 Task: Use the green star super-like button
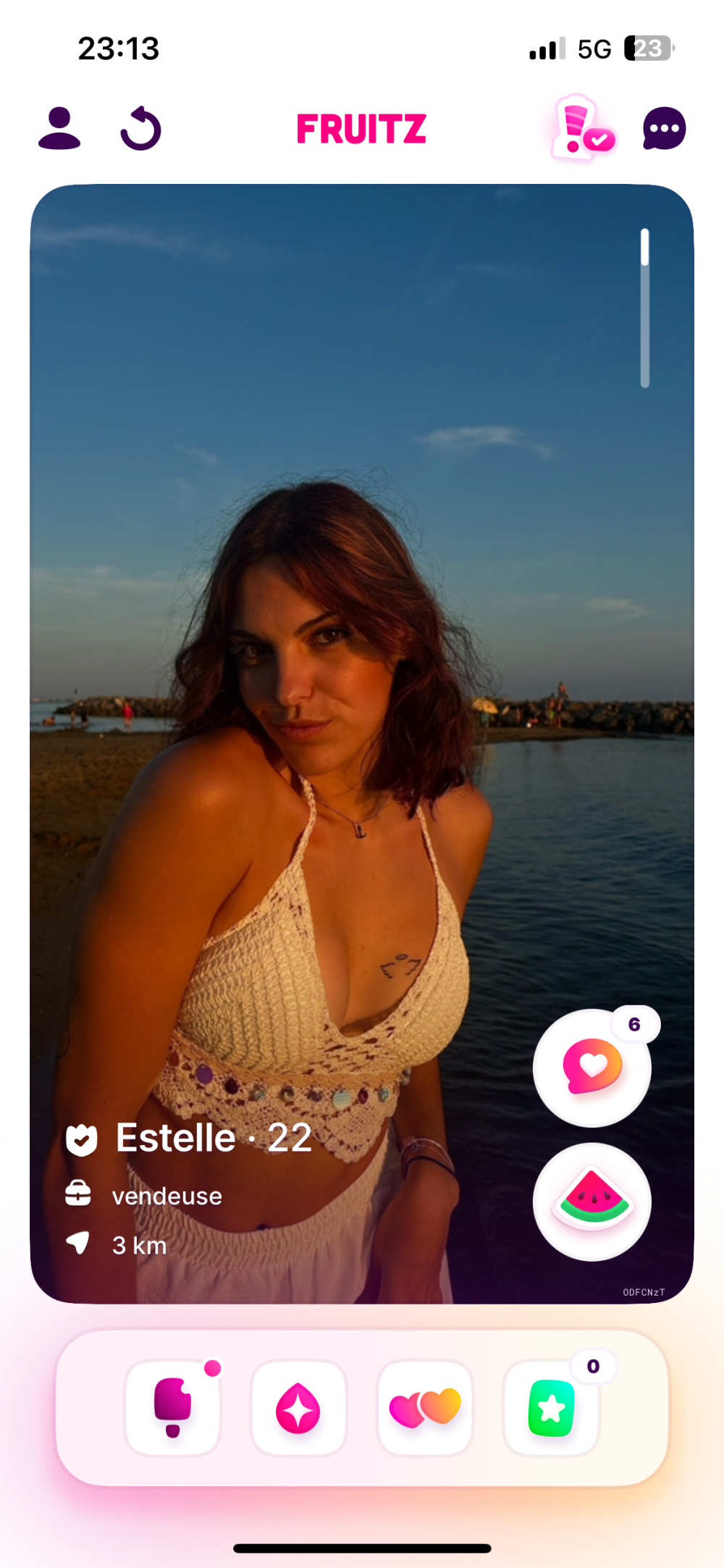[x=551, y=1408]
